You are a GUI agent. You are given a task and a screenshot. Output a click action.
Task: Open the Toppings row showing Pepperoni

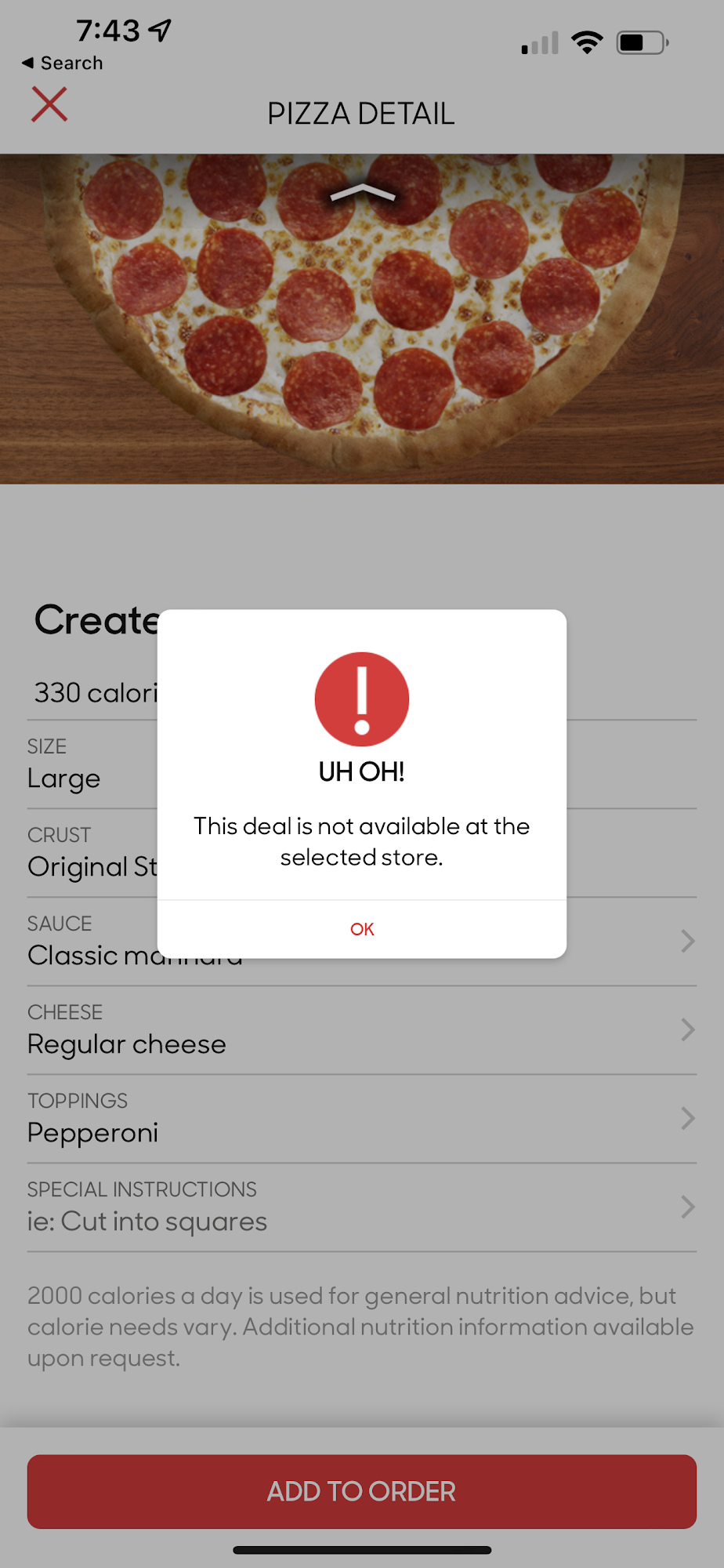point(362,1119)
